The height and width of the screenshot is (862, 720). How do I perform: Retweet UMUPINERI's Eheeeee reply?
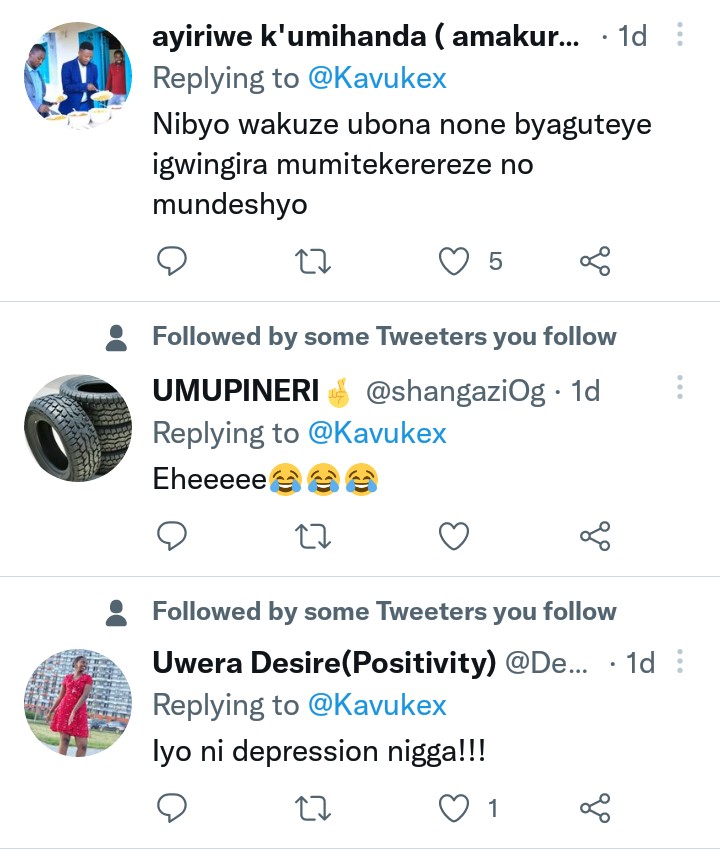coord(314,537)
